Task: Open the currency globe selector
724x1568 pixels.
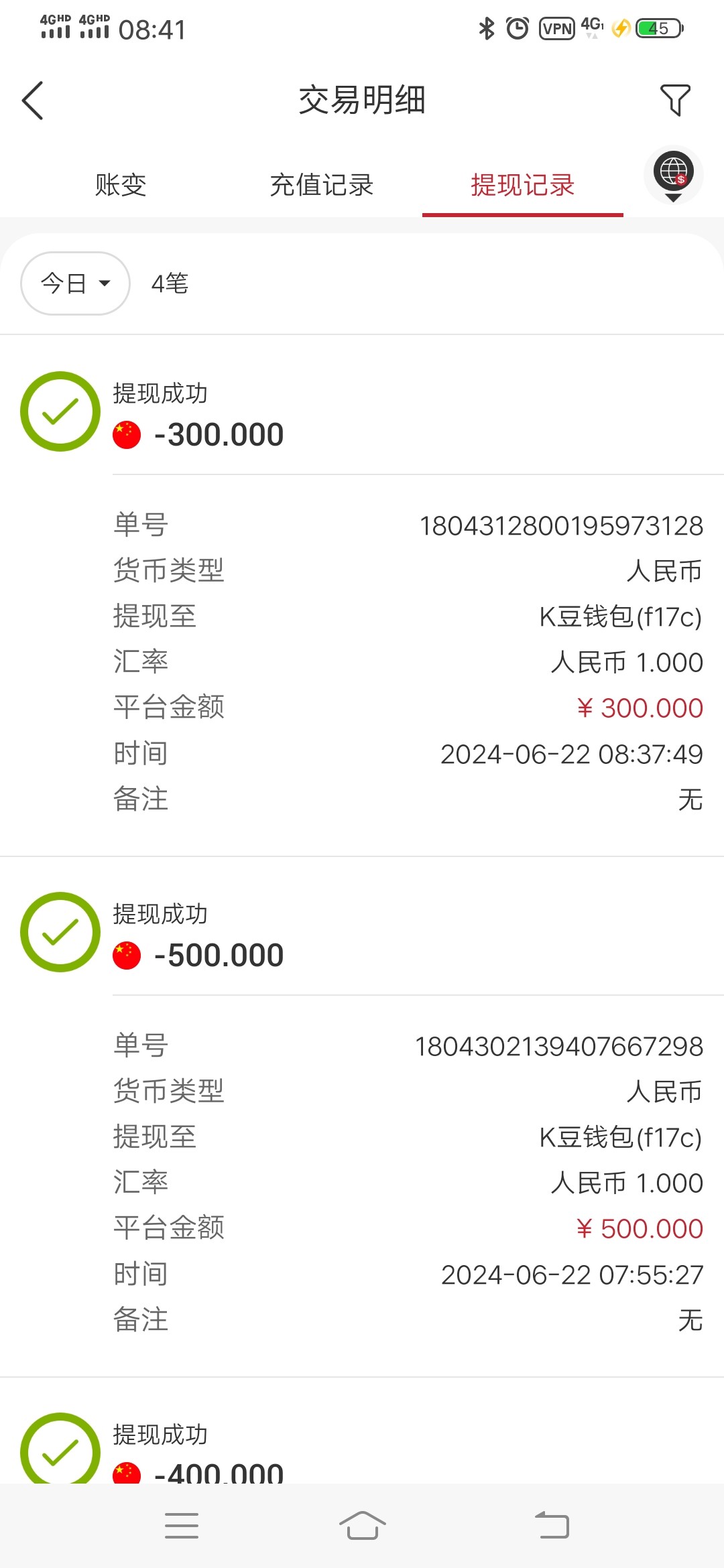Action: tap(673, 174)
